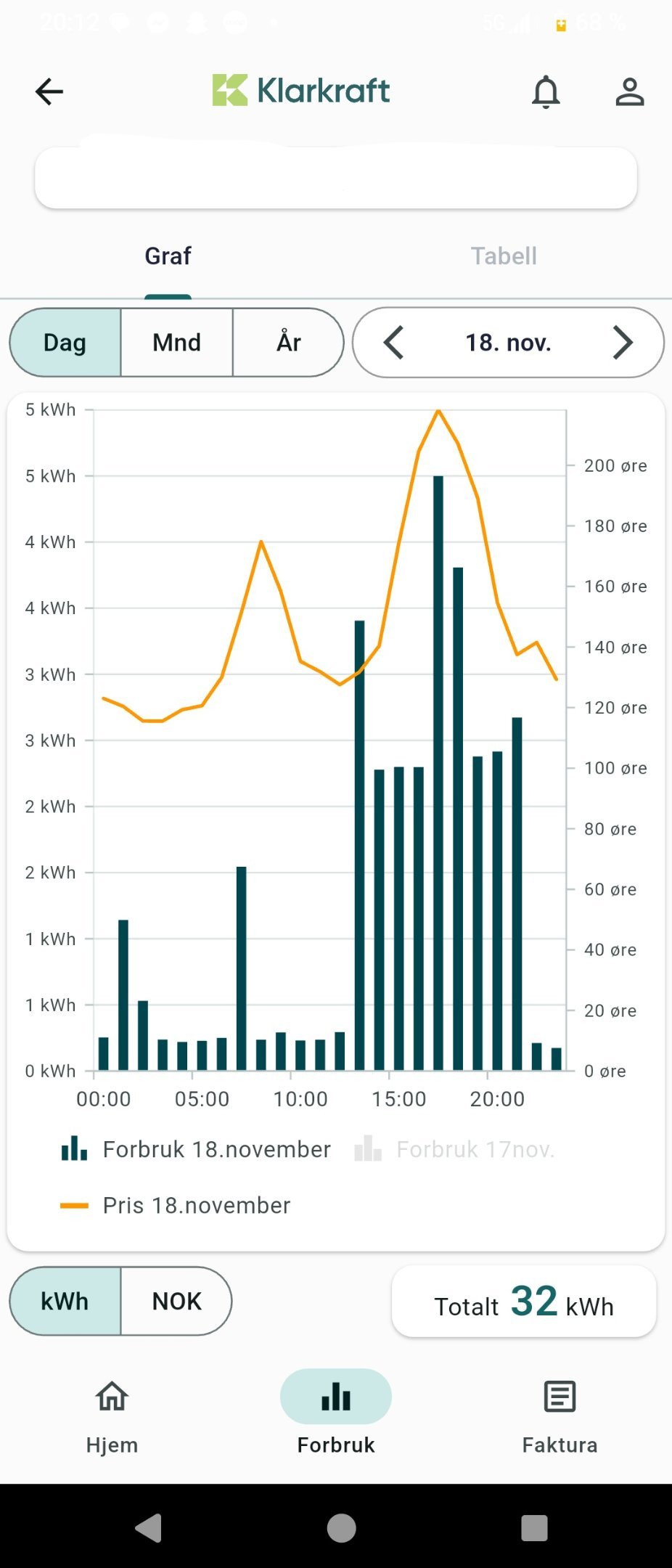This screenshot has height=1568, width=672.
Task: Tap the system home button
Action: tap(341, 1527)
